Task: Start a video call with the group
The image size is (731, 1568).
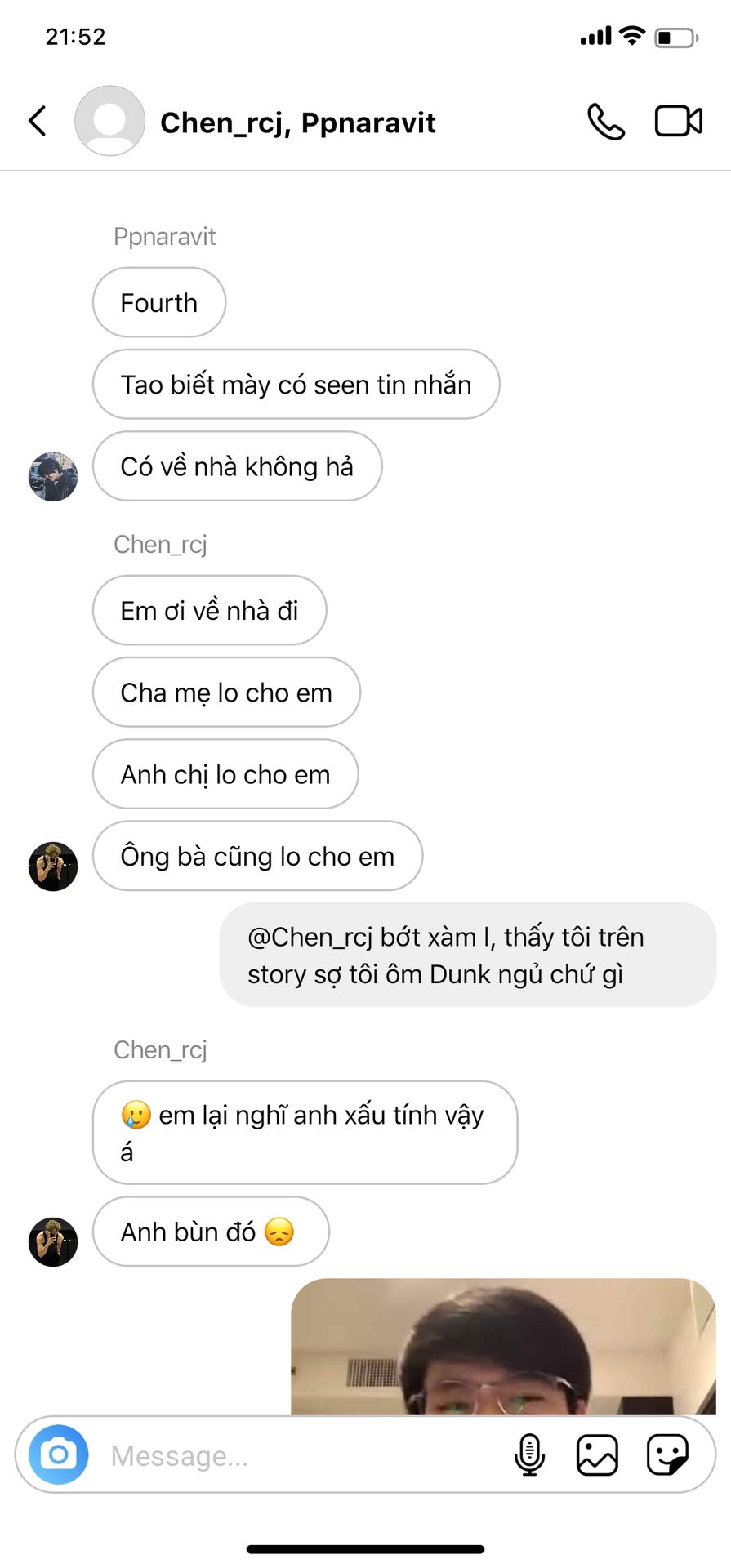Action: (x=678, y=122)
